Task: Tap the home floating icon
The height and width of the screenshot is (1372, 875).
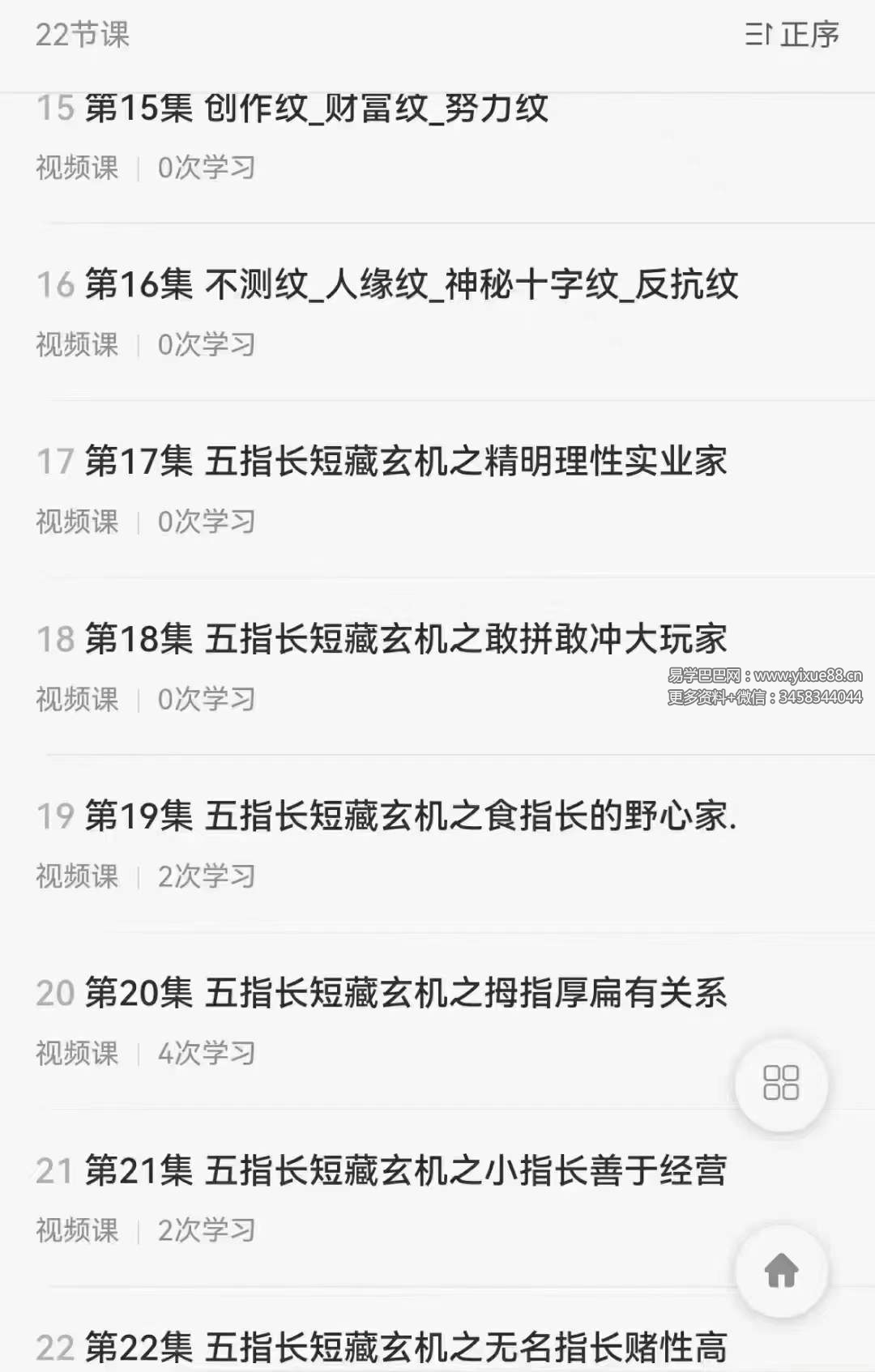Action: pos(779,1270)
